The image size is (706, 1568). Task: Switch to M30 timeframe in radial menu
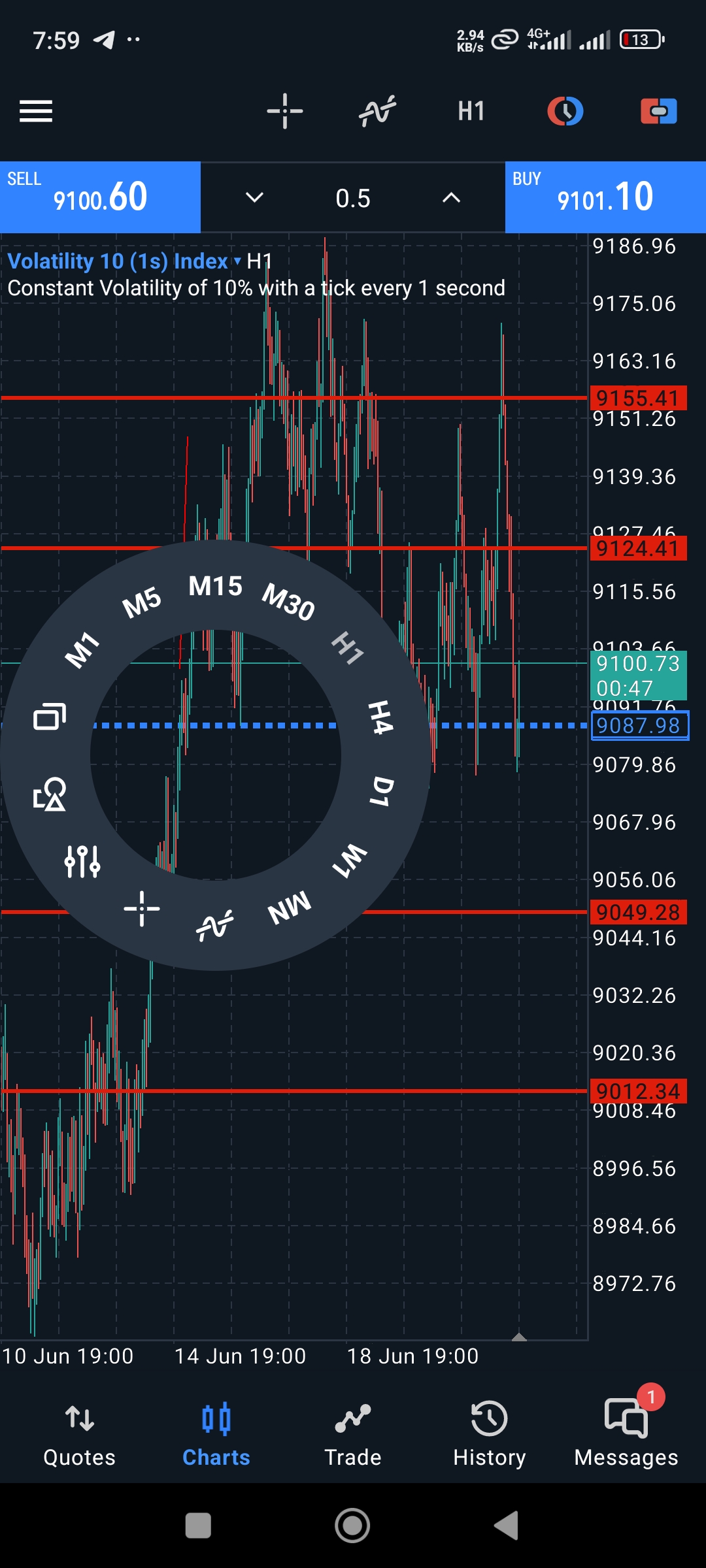(x=288, y=602)
